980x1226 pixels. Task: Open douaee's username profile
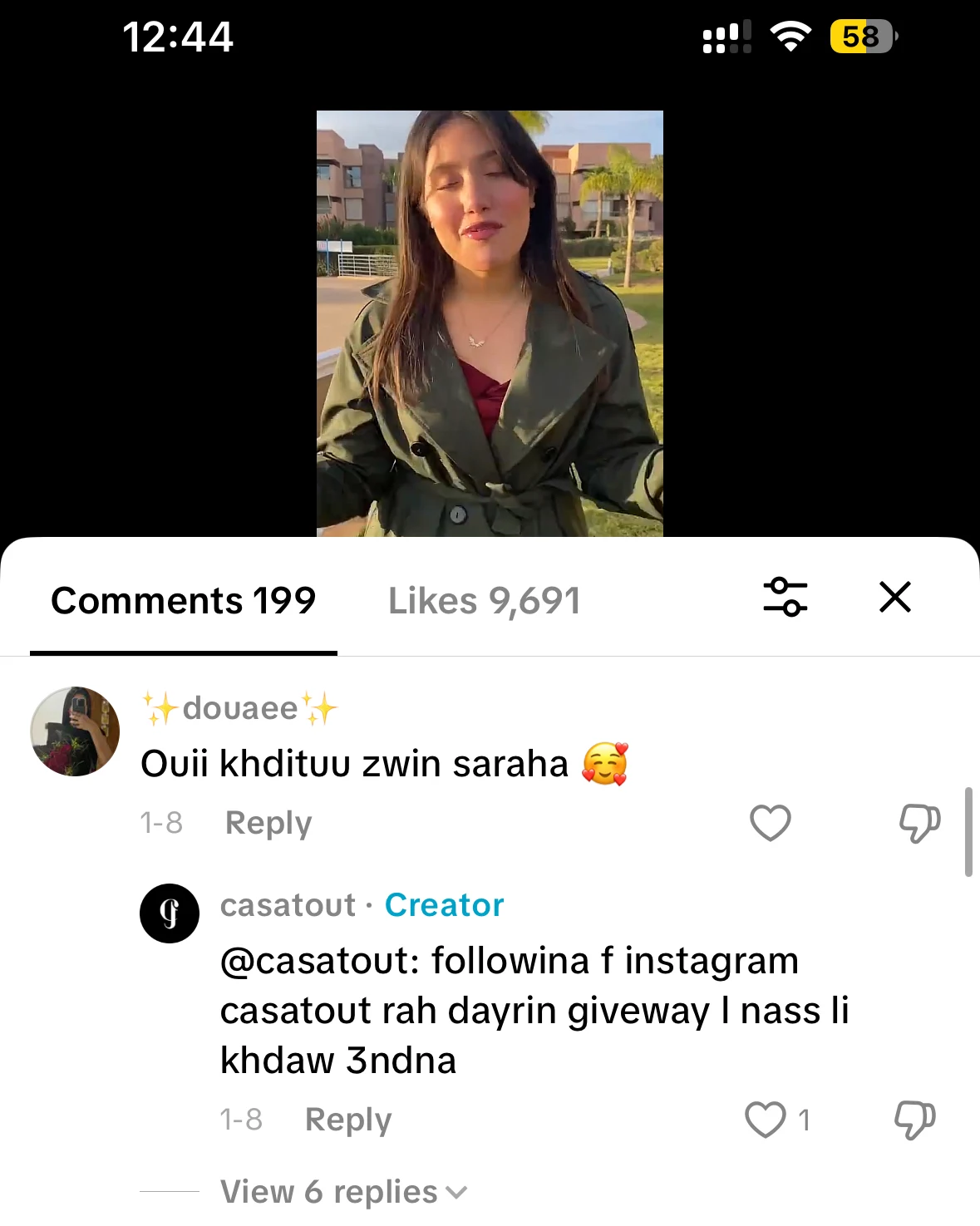[239, 709]
